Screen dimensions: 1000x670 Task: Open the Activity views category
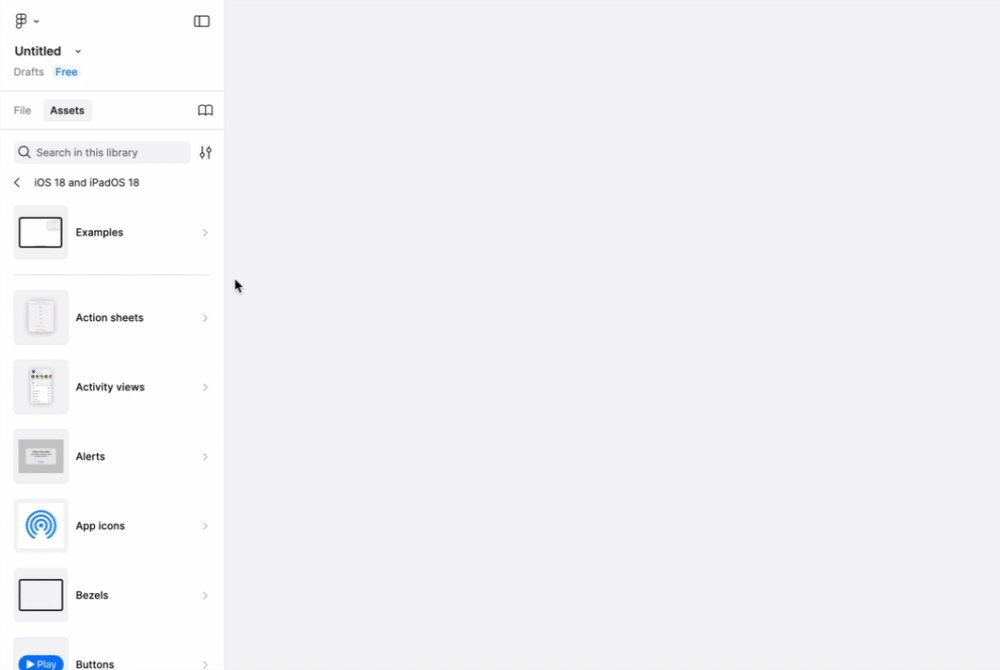pyautogui.click(x=110, y=387)
